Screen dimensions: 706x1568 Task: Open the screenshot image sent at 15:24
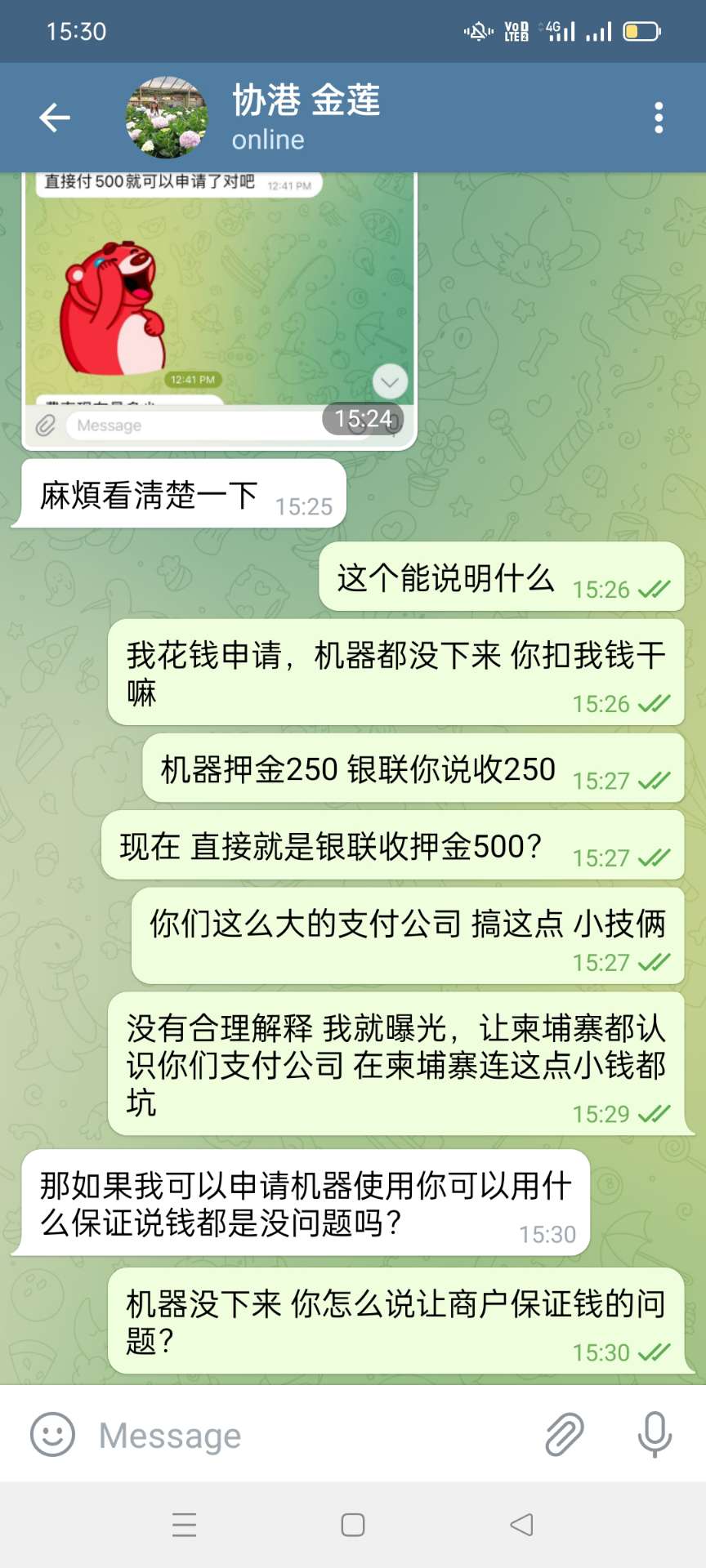coord(219,310)
